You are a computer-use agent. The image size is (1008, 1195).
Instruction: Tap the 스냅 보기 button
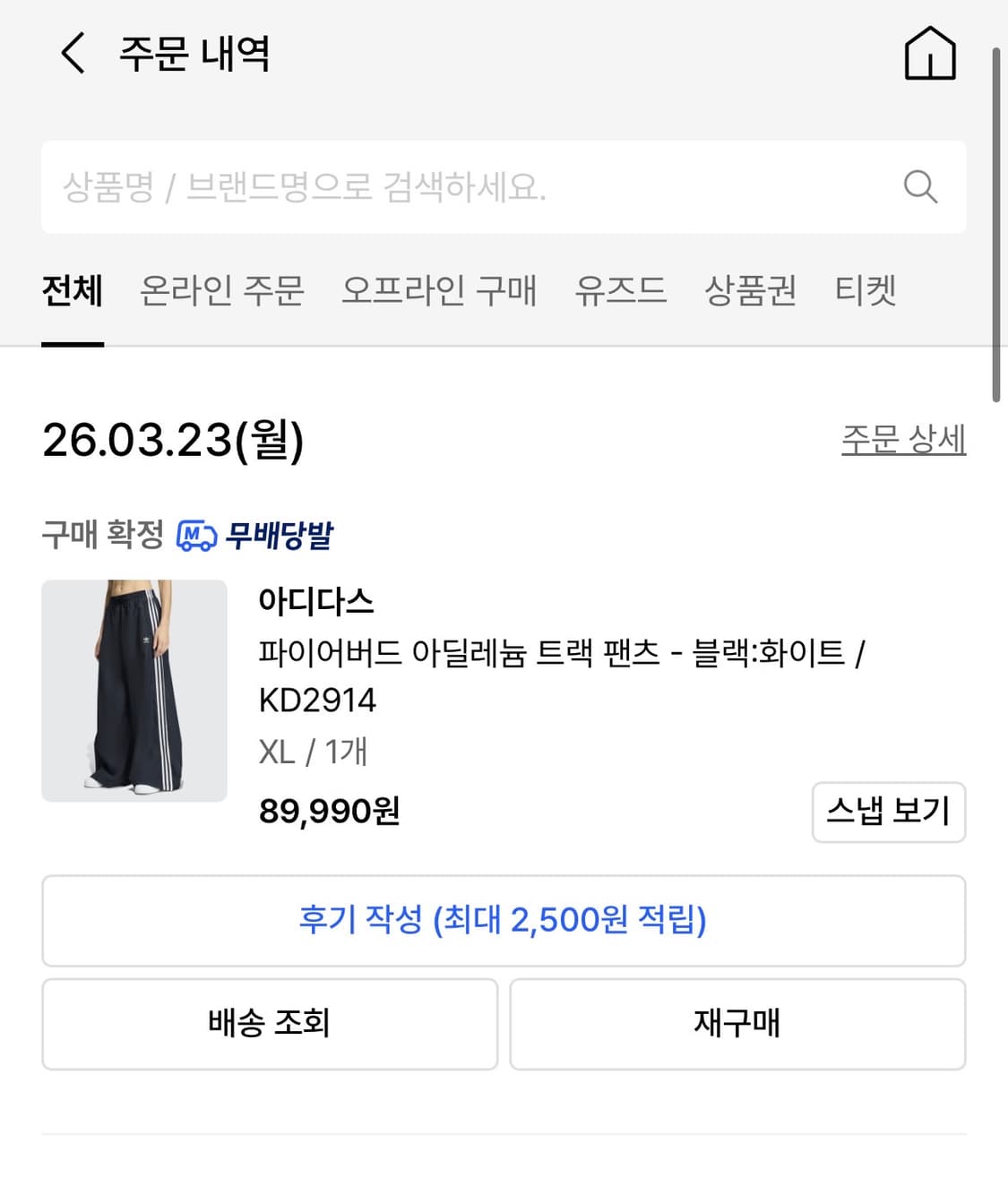tap(888, 812)
